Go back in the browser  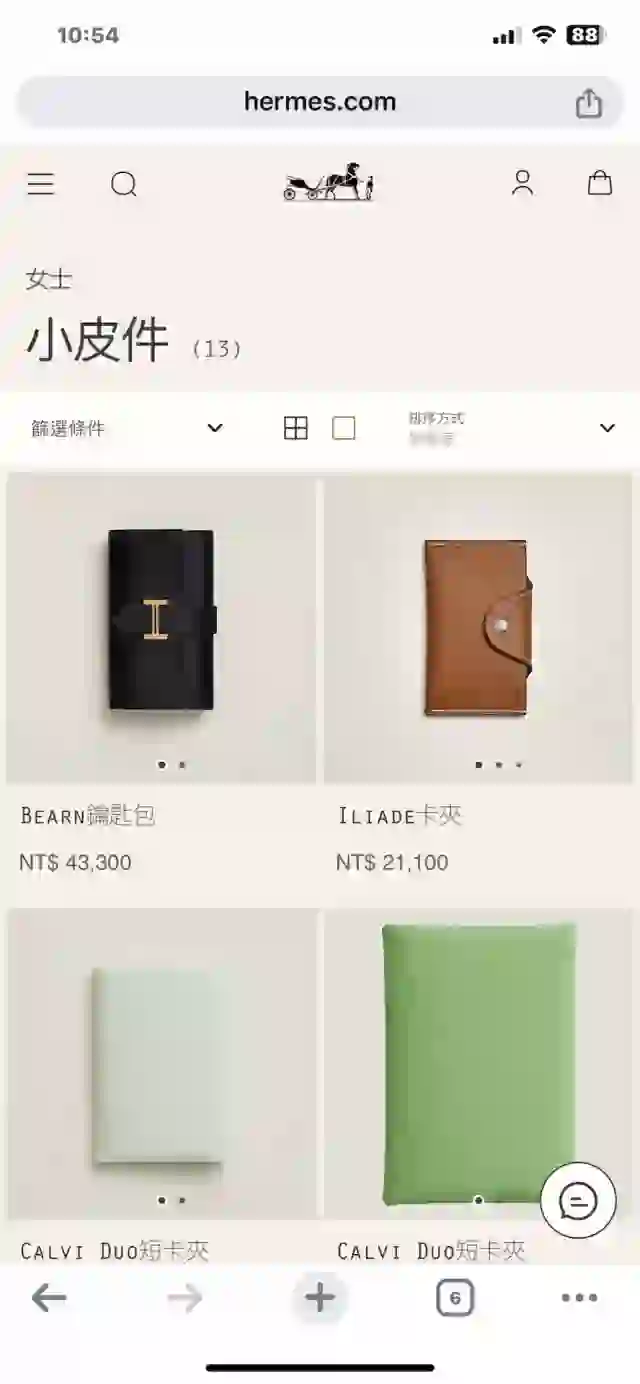coord(48,1298)
